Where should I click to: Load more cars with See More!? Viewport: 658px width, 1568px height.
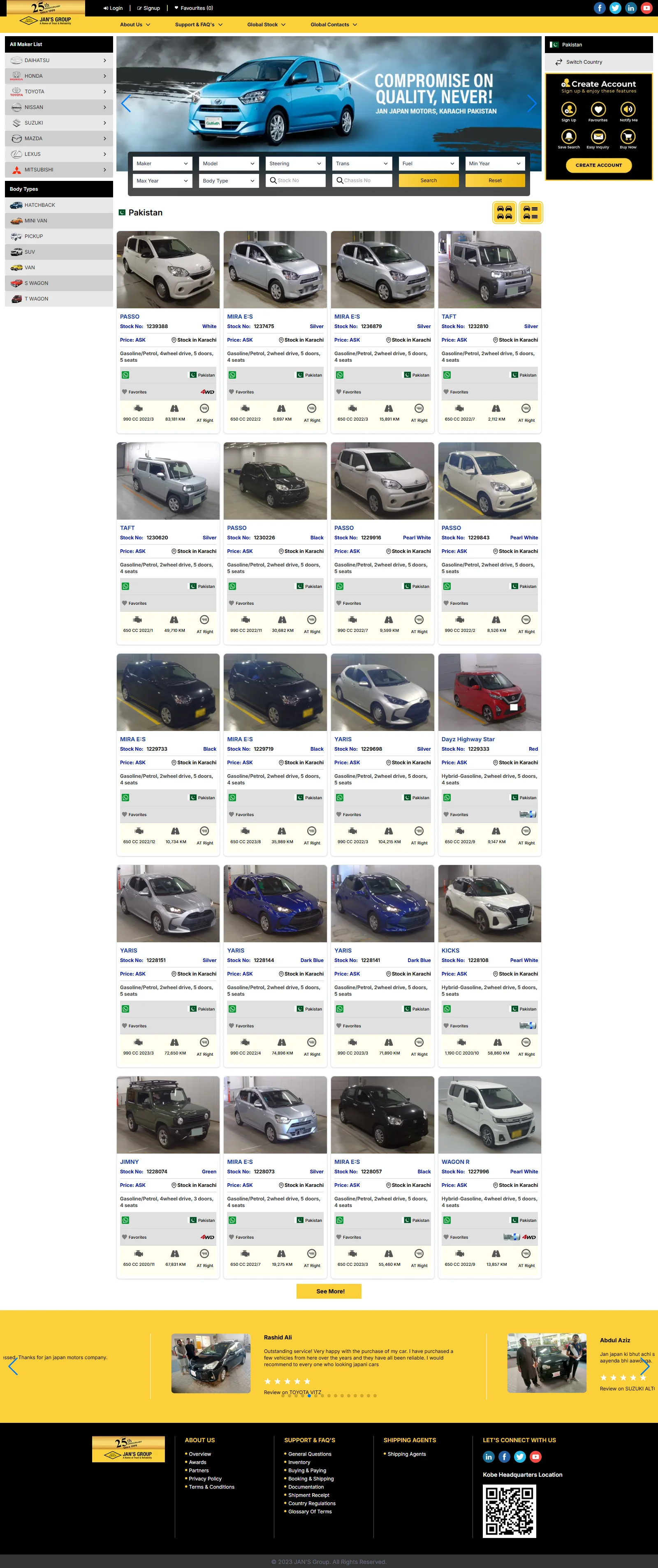[329, 1291]
